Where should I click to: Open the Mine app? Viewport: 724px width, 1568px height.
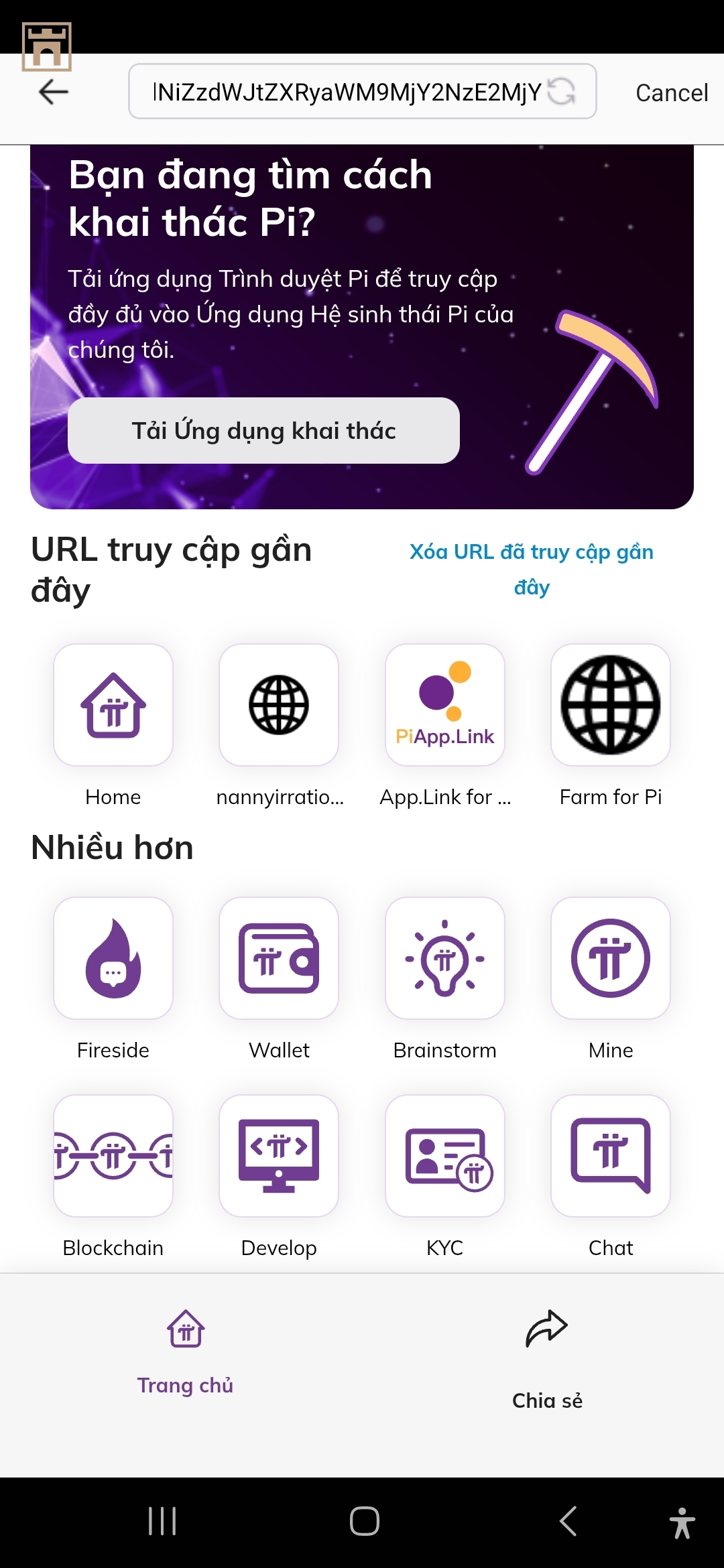[x=610, y=958]
